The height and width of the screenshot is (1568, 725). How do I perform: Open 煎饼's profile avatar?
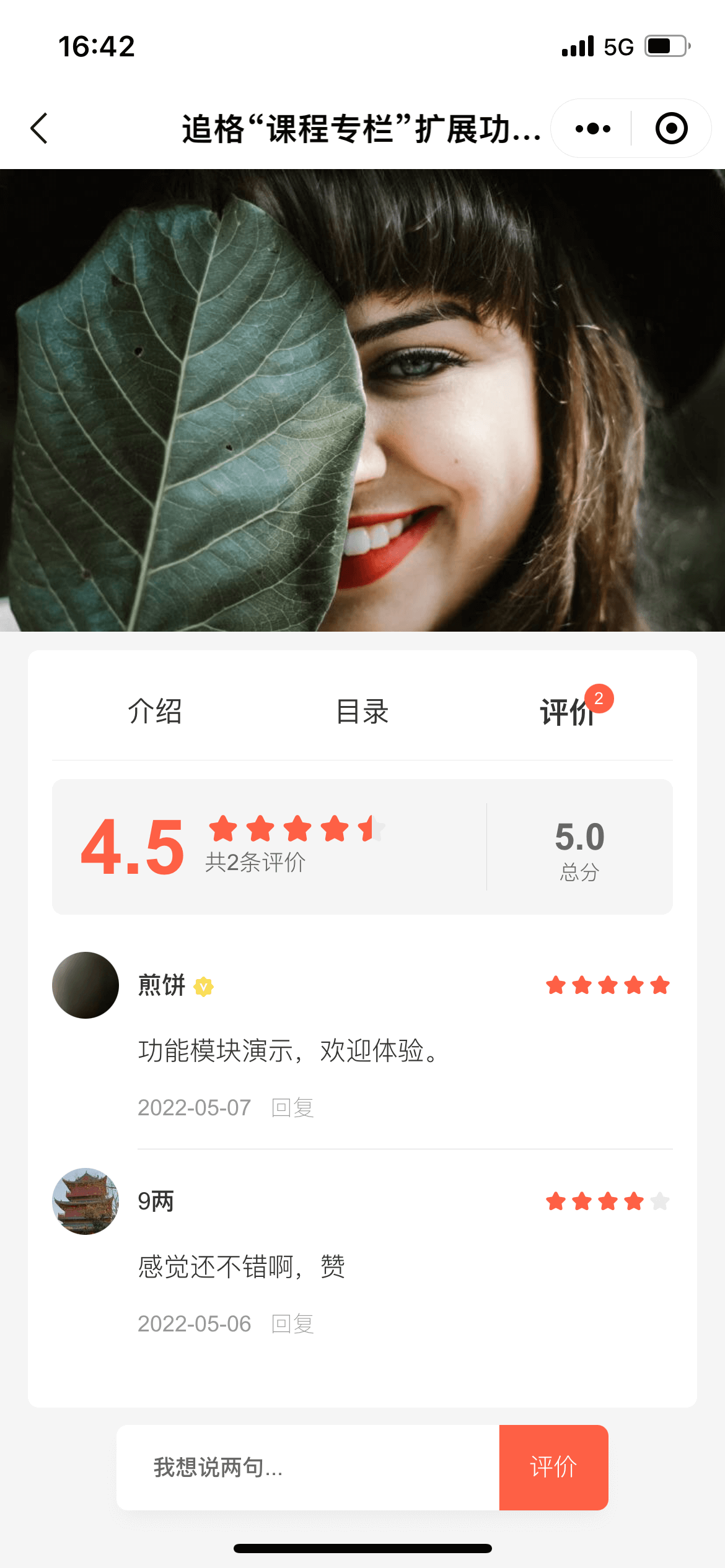(86, 985)
